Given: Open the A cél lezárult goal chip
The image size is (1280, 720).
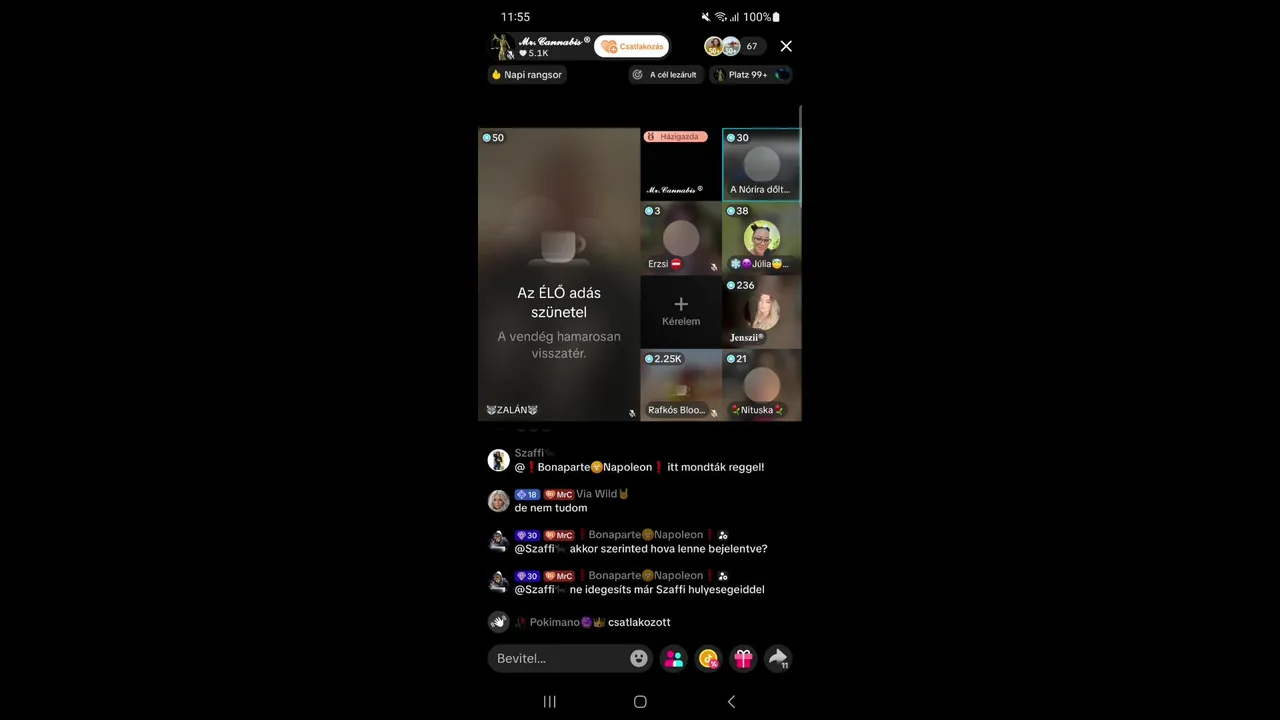Looking at the screenshot, I should 666,75.
